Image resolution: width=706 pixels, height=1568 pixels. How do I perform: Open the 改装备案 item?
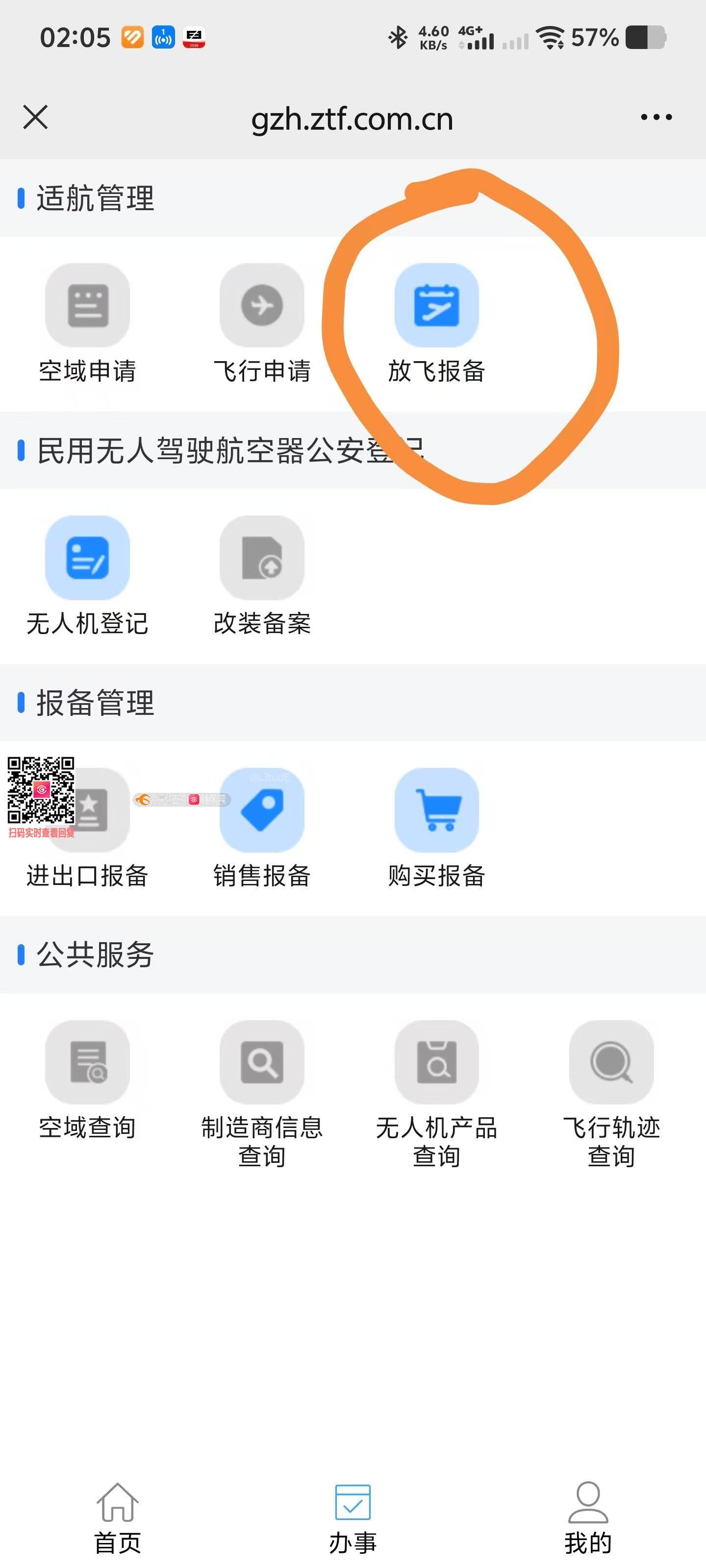click(262, 558)
